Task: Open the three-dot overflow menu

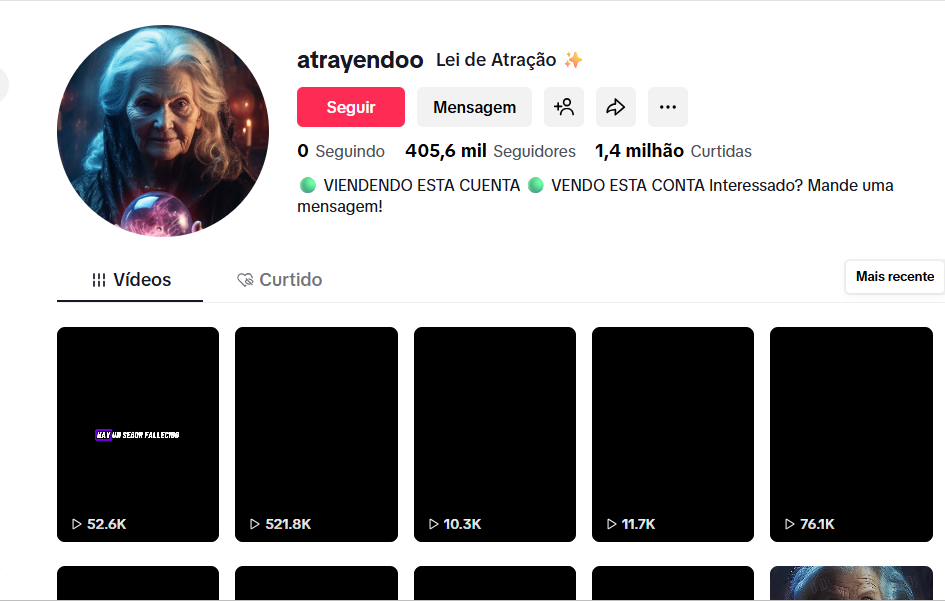Action: click(x=668, y=107)
